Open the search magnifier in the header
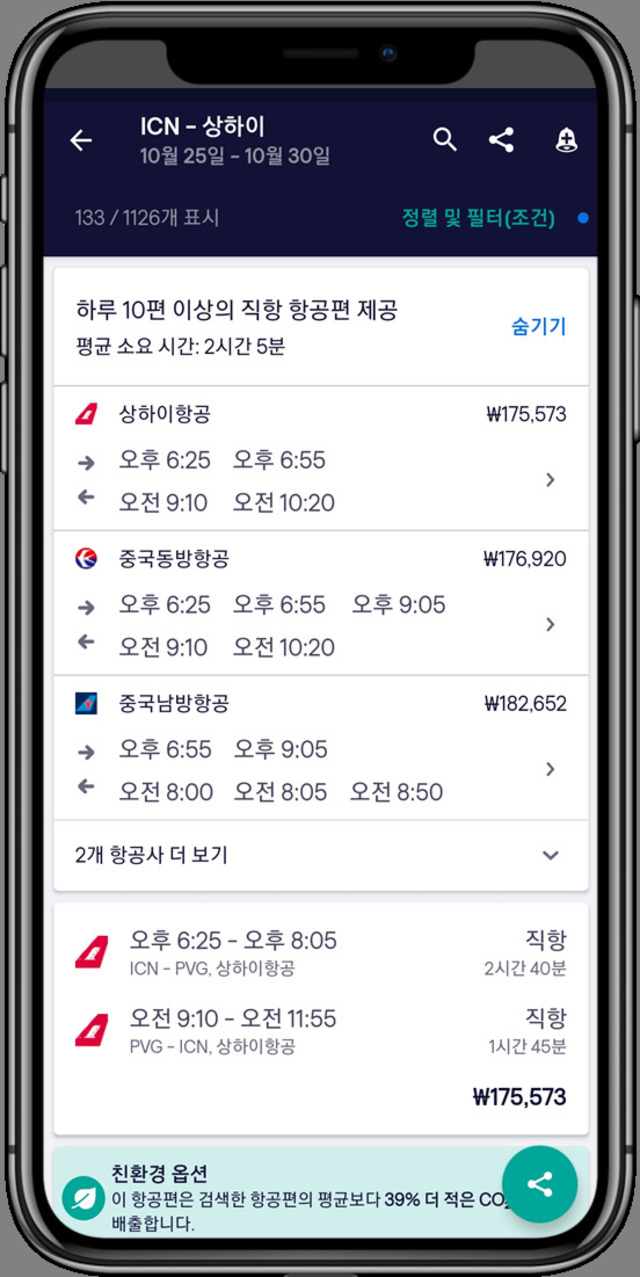 tap(445, 140)
